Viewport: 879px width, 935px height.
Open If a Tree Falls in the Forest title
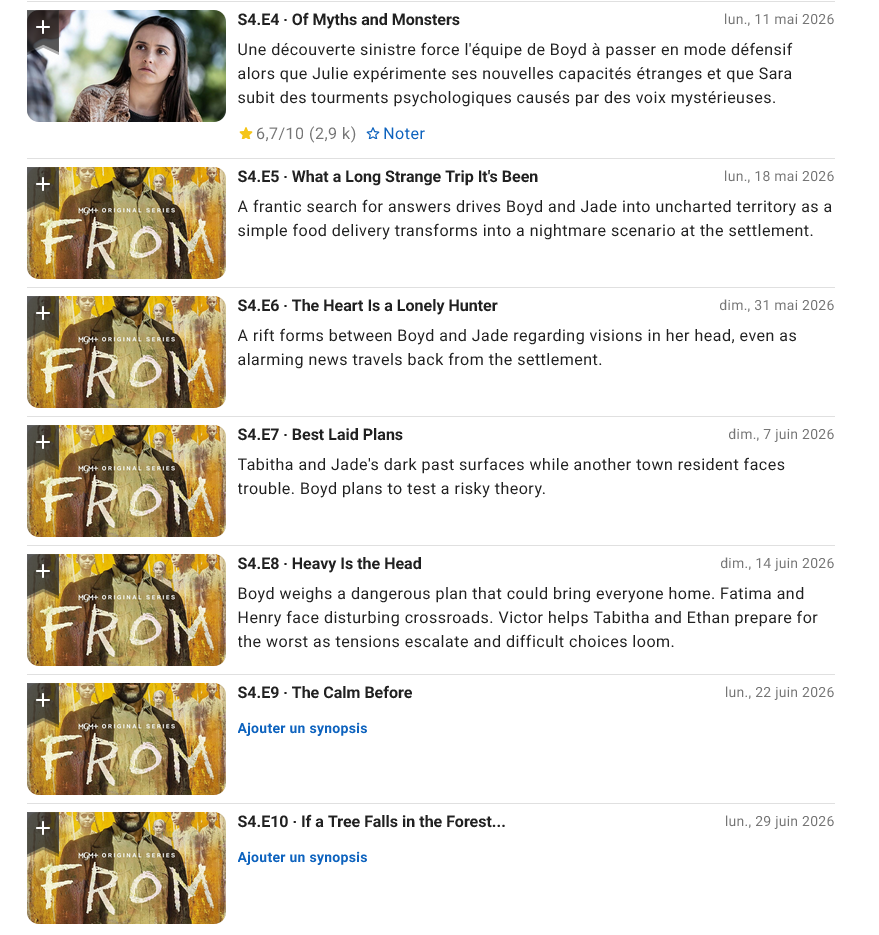pyautogui.click(x=371, y=821)
